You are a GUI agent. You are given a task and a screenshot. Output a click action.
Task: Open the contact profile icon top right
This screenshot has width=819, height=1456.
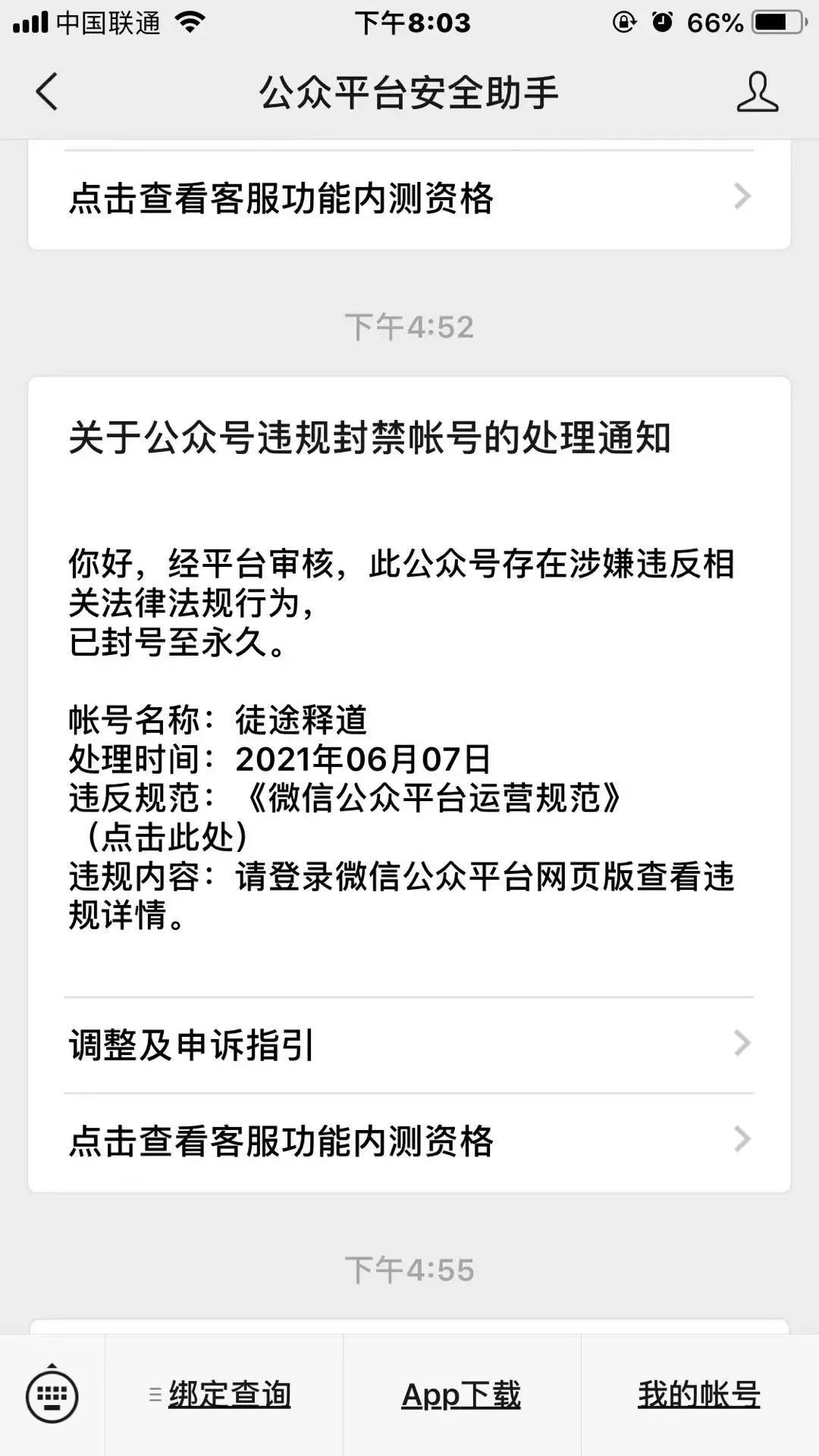[x=755, y=92]
